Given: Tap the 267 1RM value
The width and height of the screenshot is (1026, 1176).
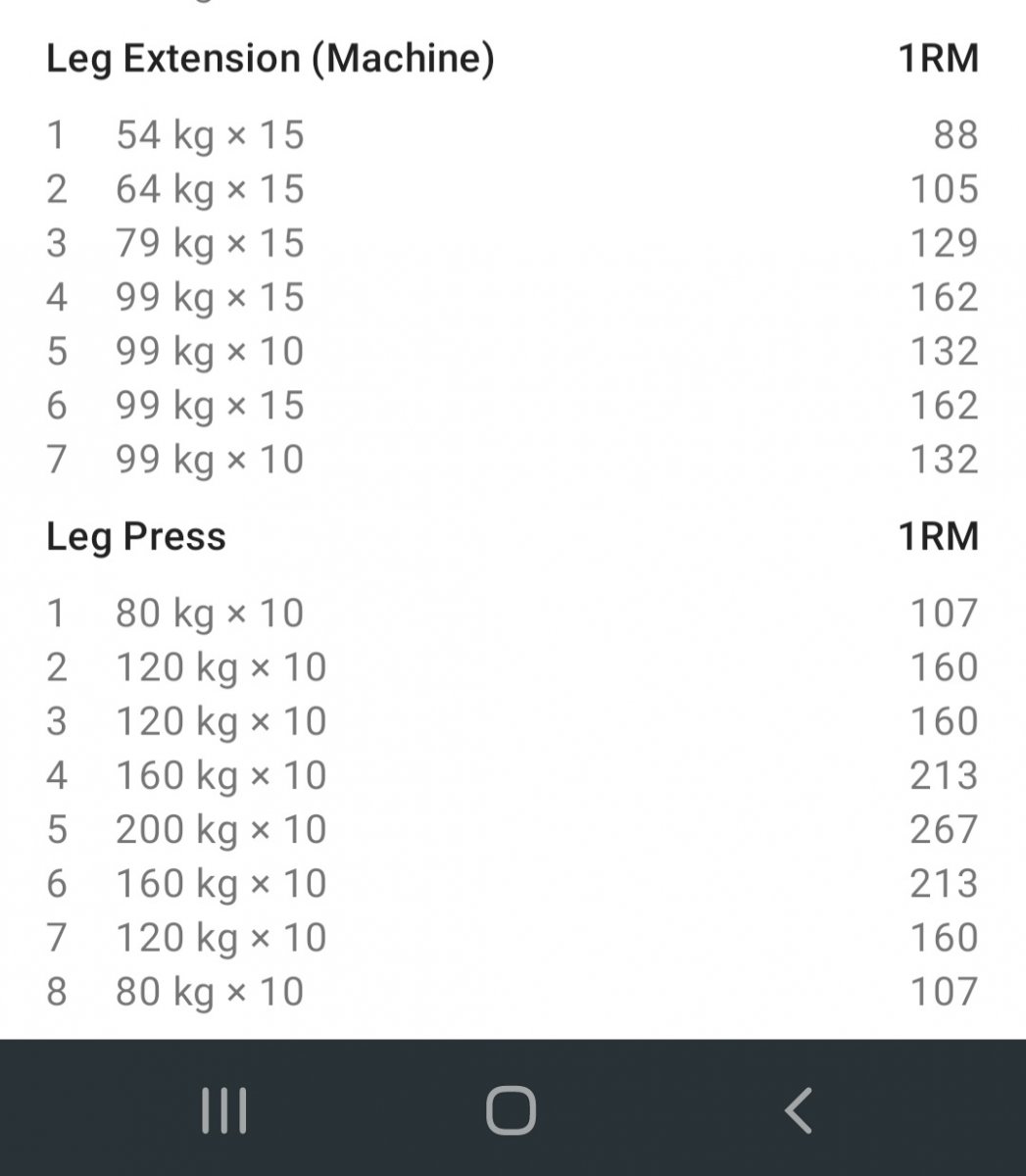Looking at the screenshot, I should (944, 829).
